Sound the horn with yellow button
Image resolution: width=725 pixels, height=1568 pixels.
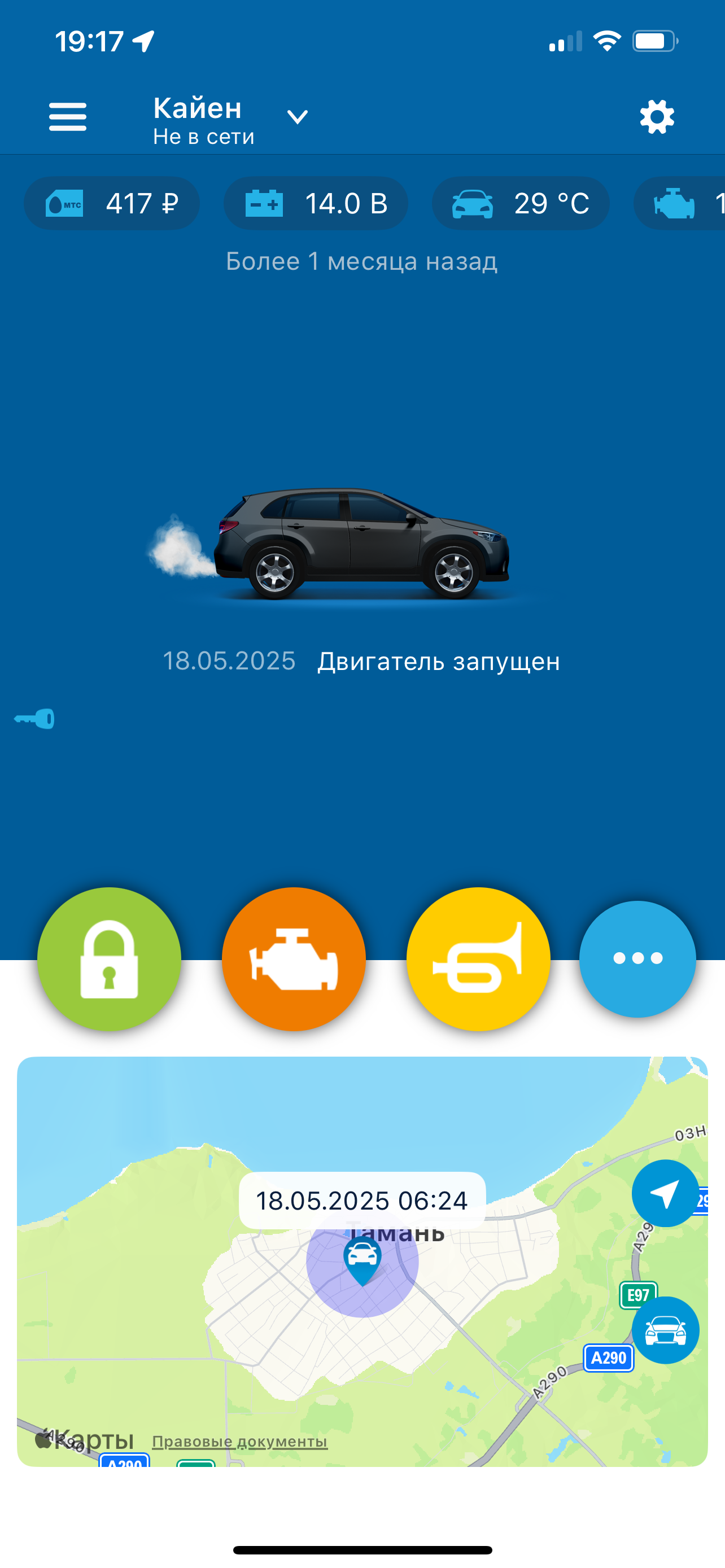click(x=478, y=959)
